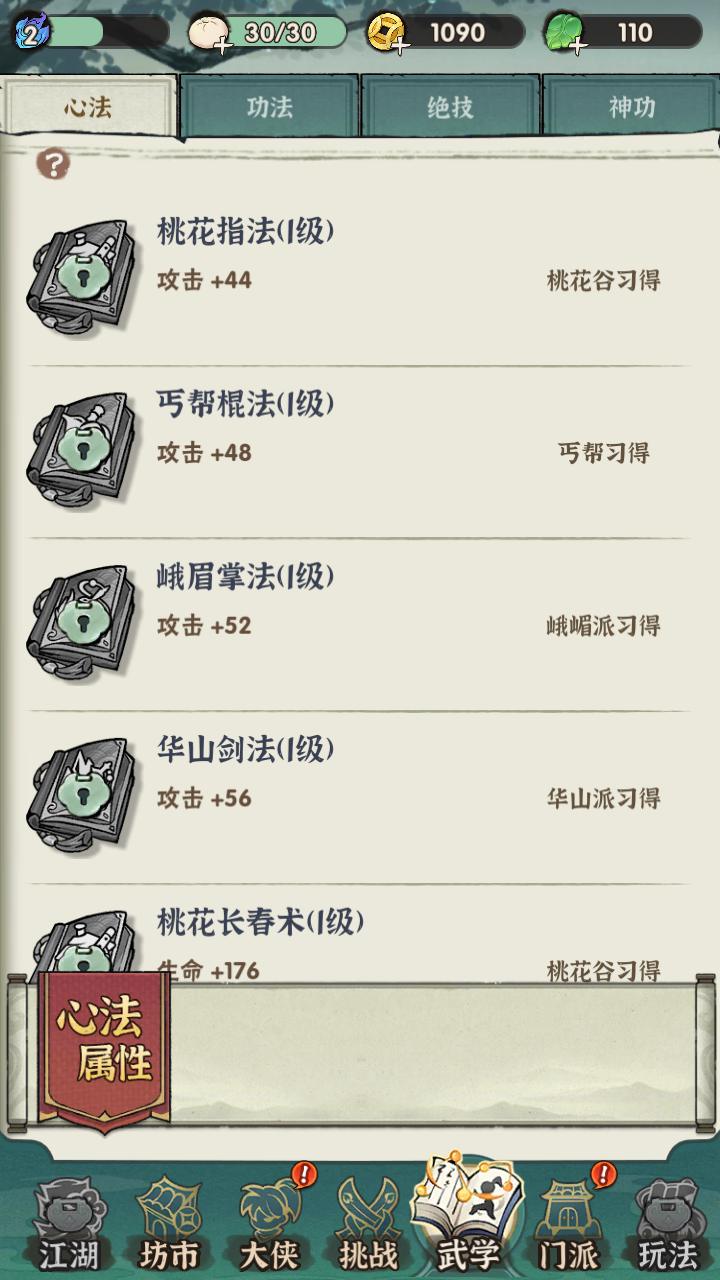Viewport: 720px width, 1280px height.
Task: Open the question mark help icon
Action: pos(53,163)
